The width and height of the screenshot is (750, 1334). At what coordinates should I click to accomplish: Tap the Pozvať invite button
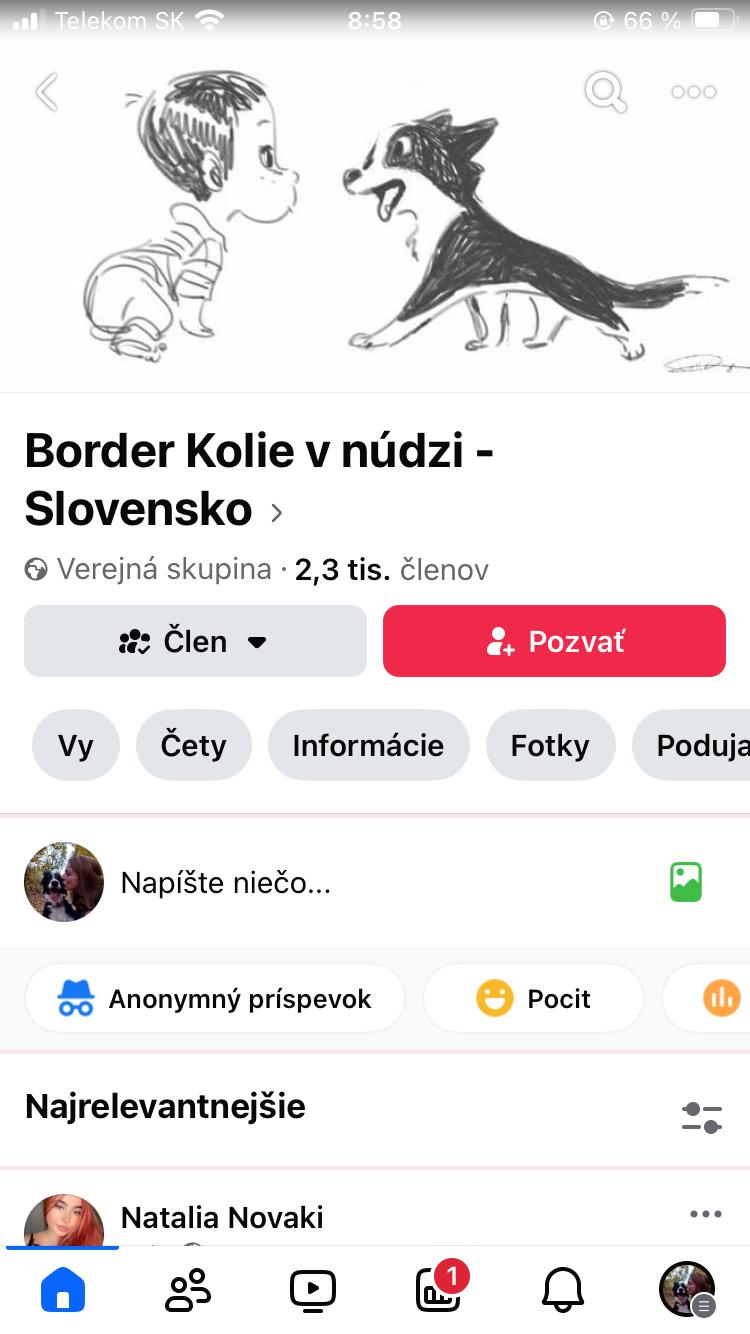click(x=554, y=641)
